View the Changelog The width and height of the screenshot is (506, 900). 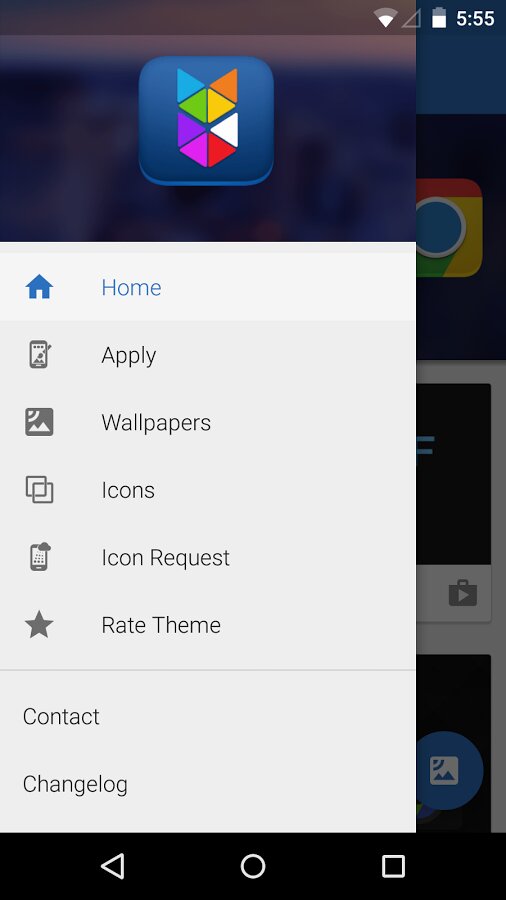(208, 784)
